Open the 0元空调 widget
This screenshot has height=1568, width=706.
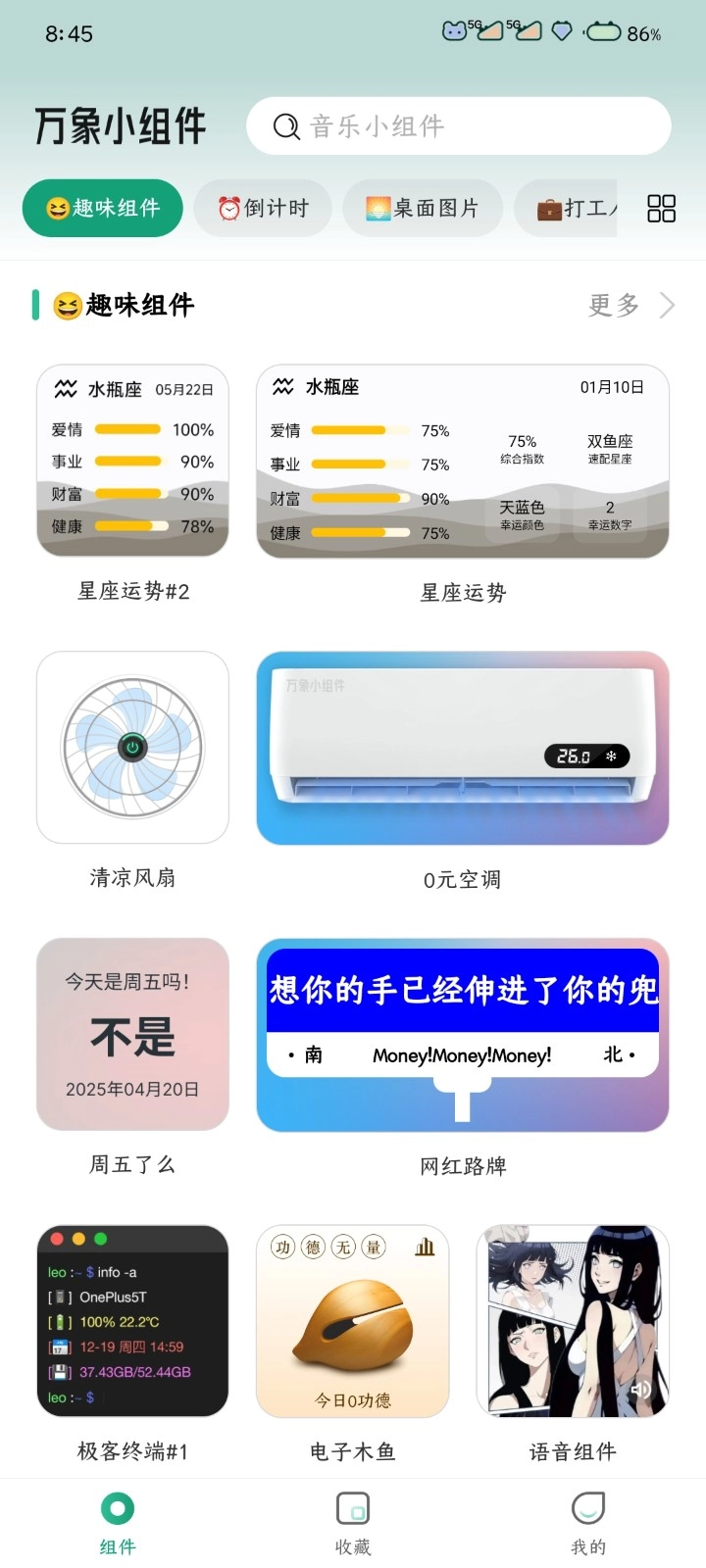(x=463, y=748)
